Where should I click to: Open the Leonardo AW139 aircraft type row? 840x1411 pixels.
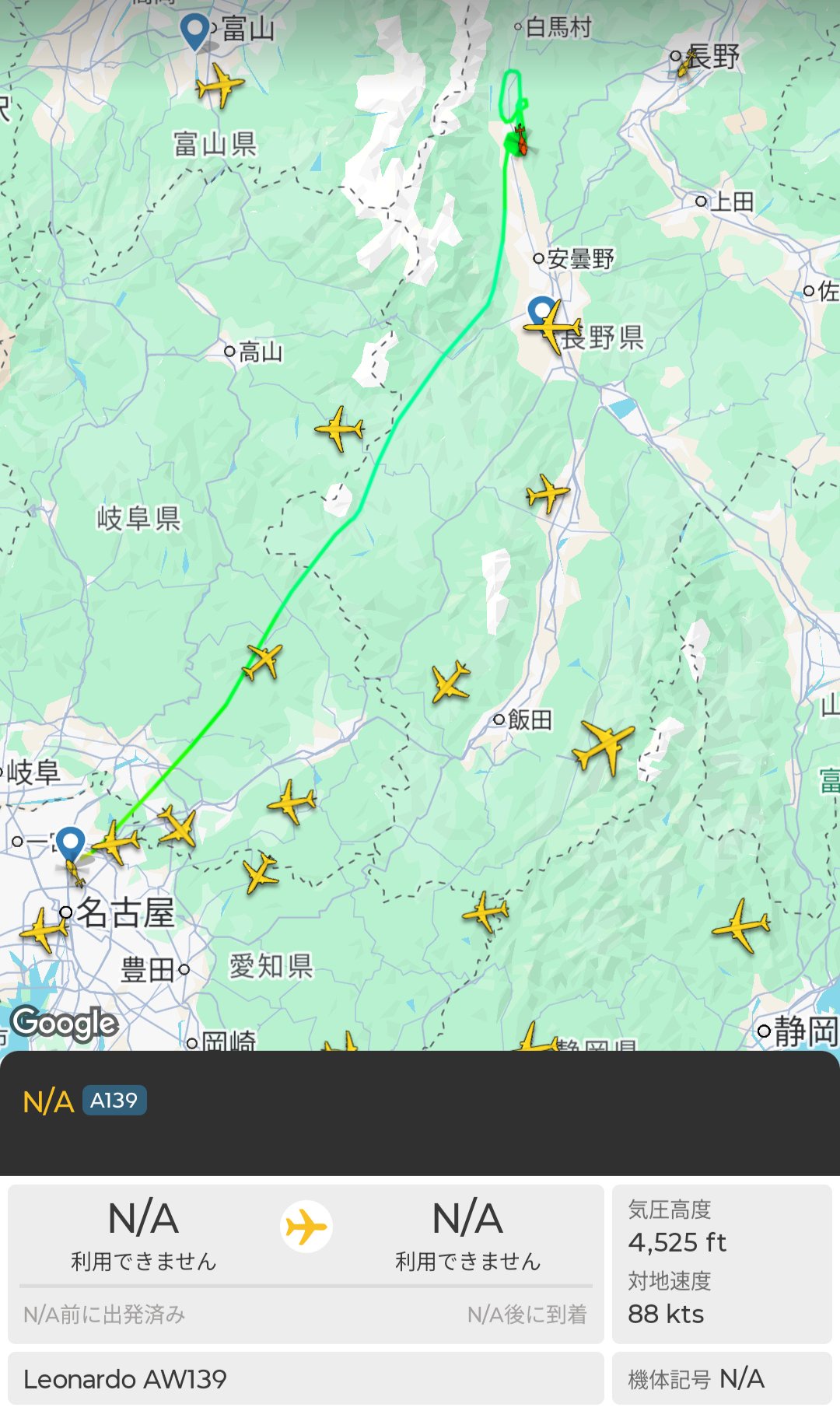pos(305,1379)
